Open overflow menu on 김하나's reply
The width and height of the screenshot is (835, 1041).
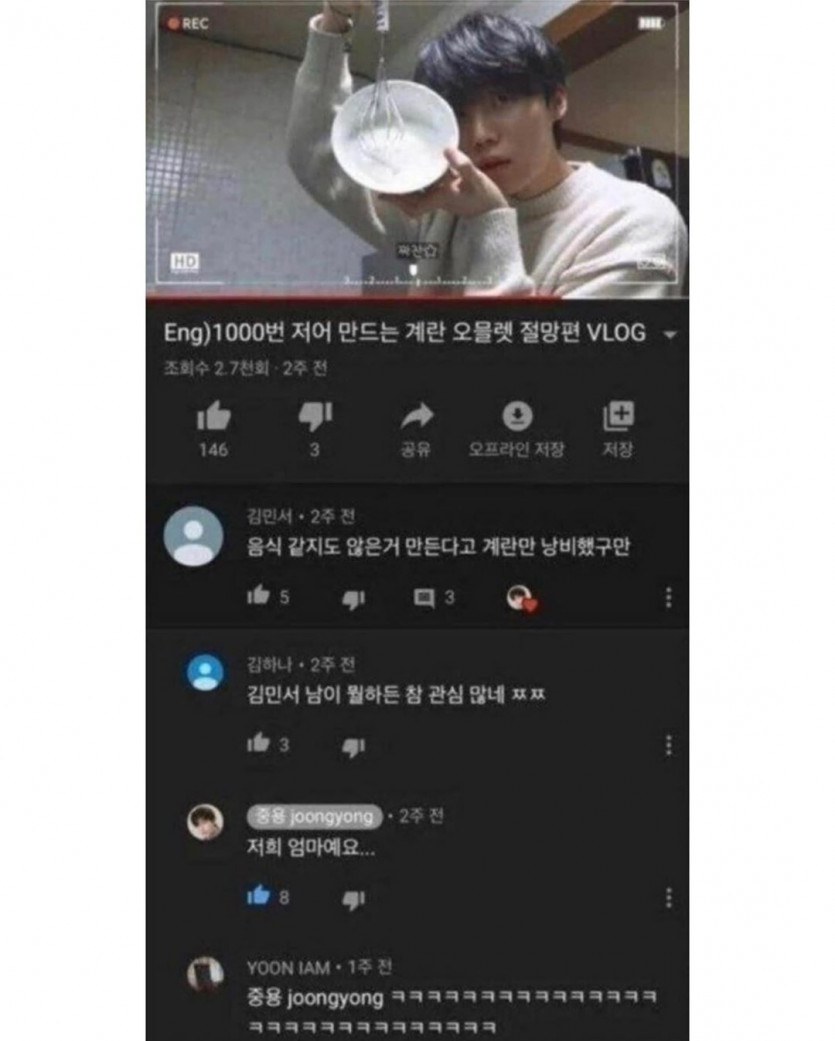[x=668, y=746]
